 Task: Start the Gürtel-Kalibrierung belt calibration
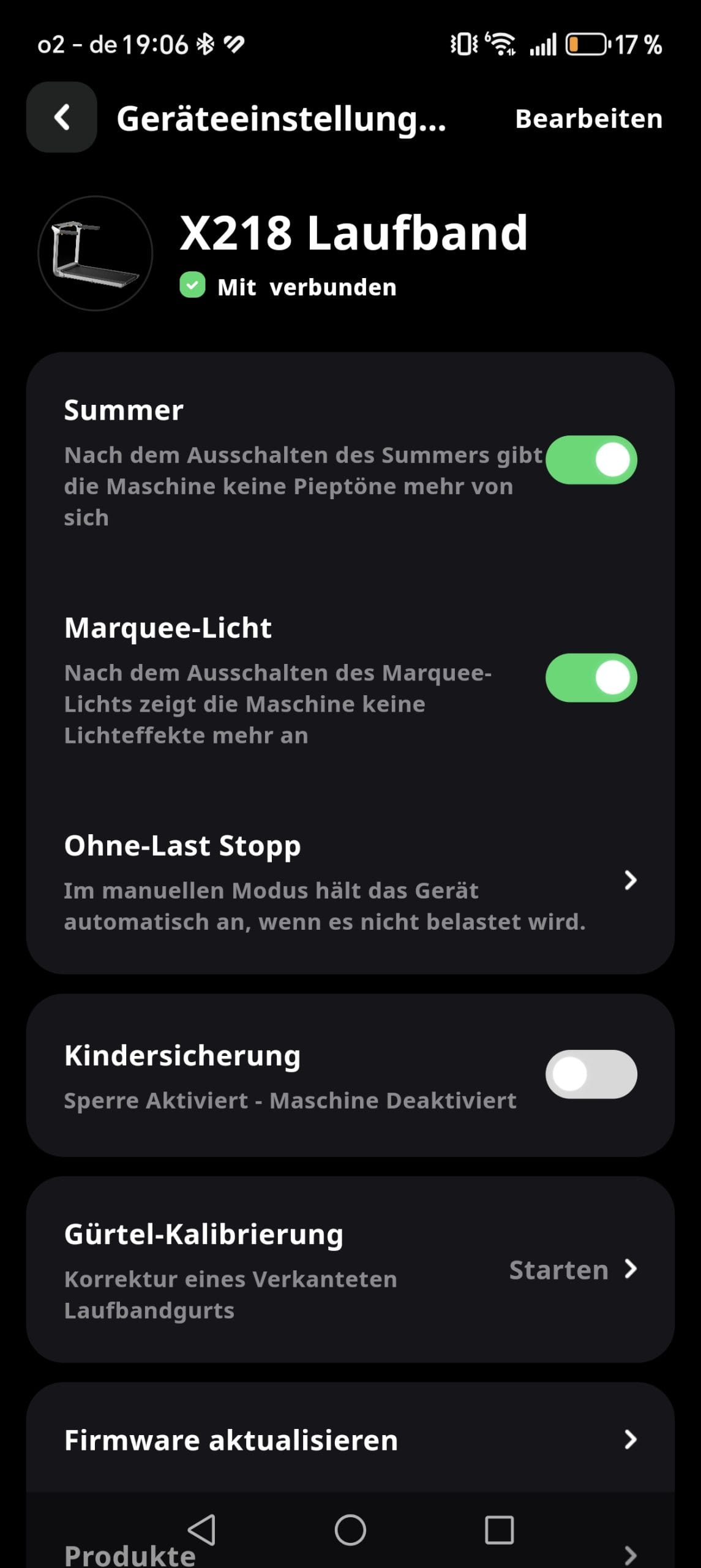tap(572, 1270)
